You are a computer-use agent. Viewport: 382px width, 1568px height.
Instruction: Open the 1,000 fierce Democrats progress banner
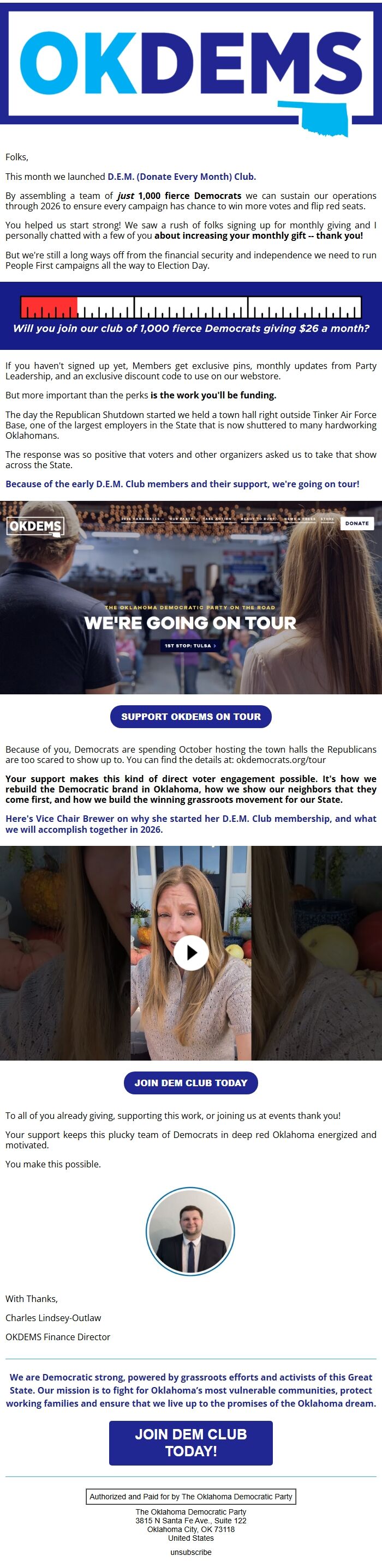click(190, 316)
